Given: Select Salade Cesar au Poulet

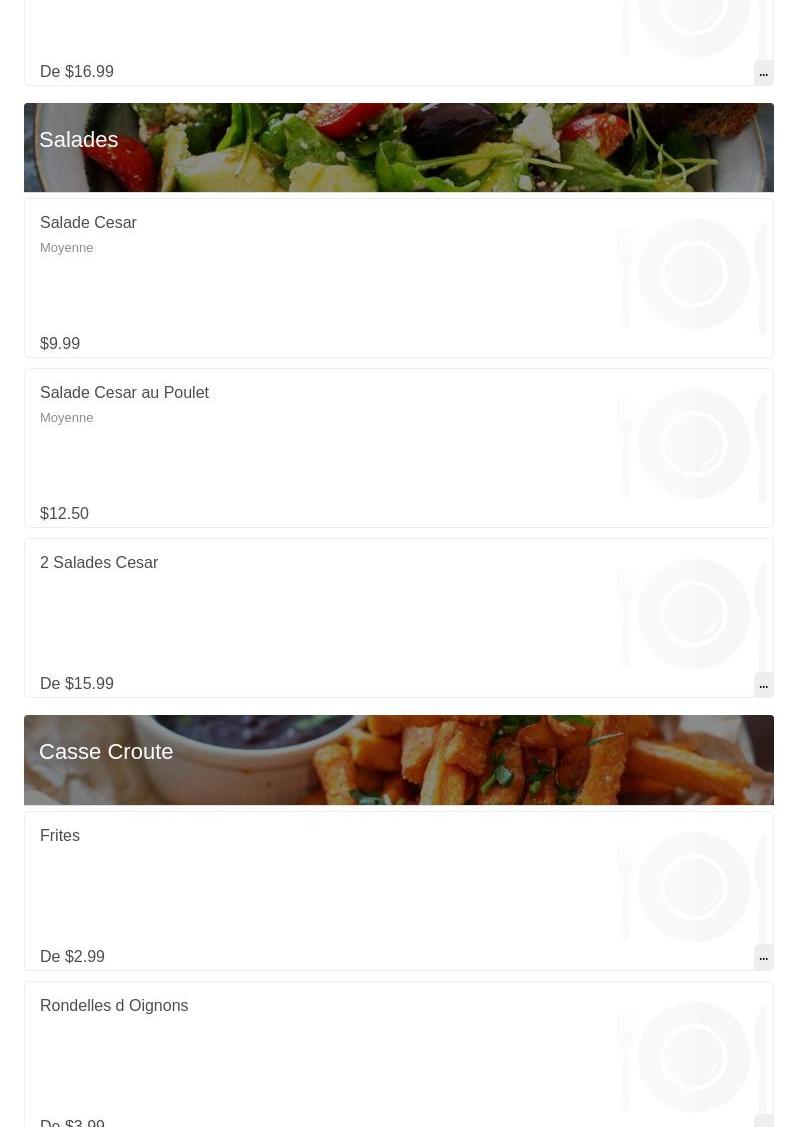Looking at the screenshot, I should click(x=124, y=393).
